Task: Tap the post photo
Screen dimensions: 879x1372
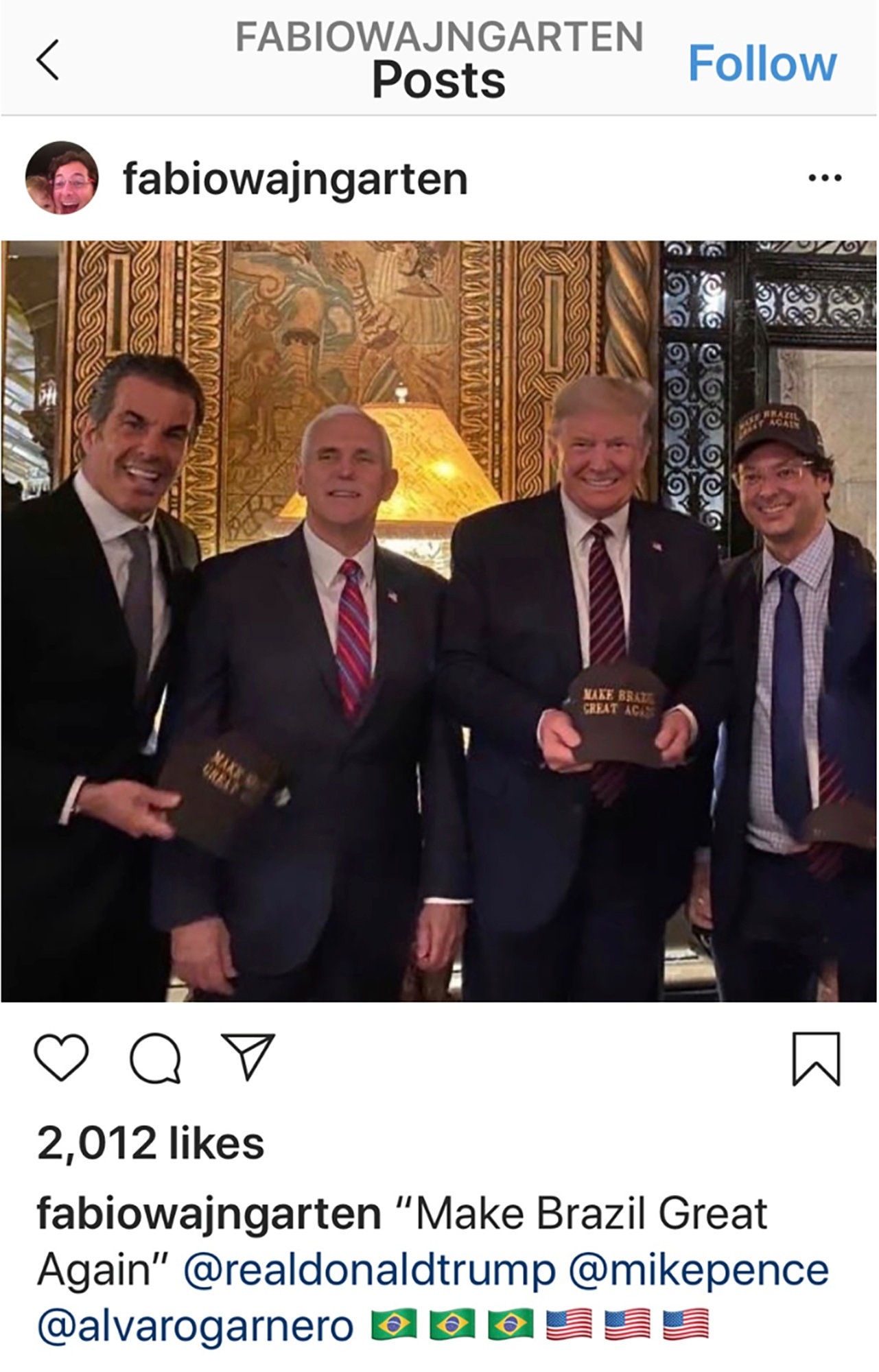Action: tap(439, 621)
